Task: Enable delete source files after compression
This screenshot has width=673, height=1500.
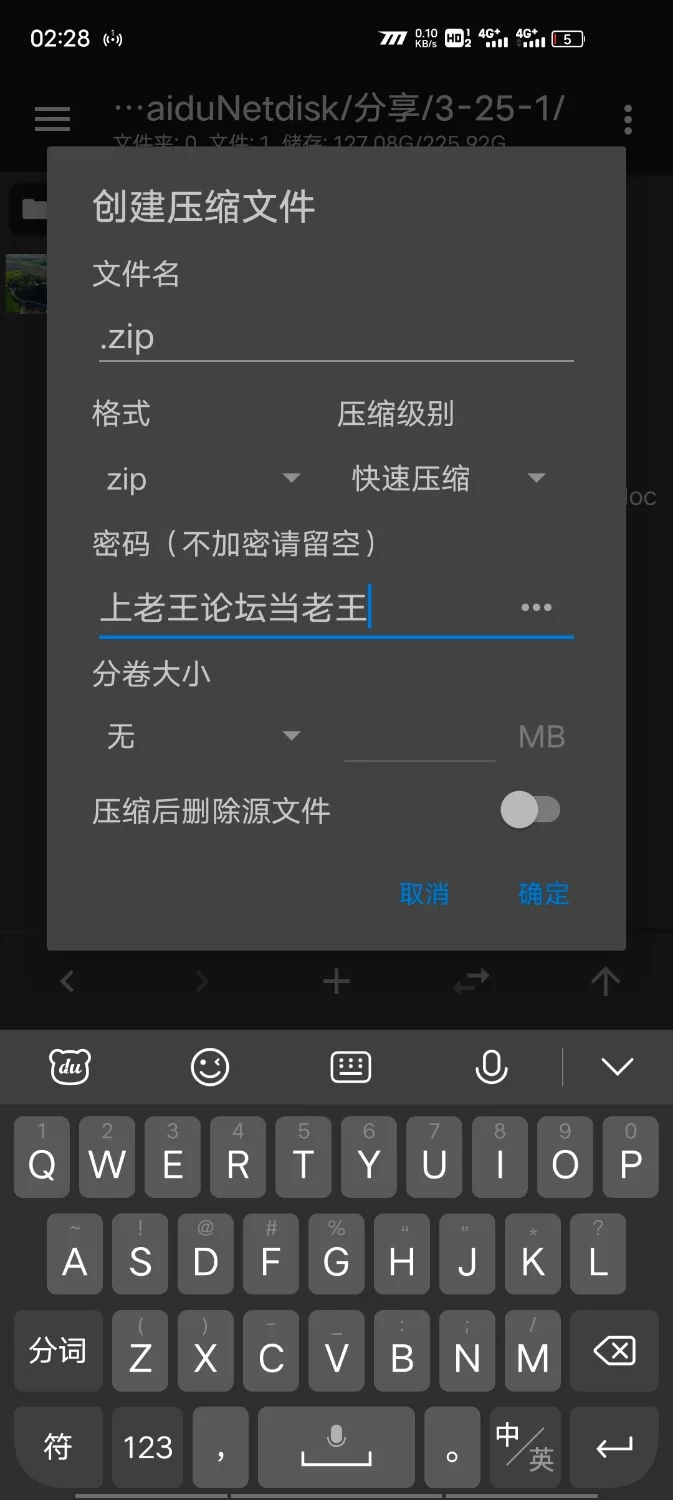Action: coord(530,810)
